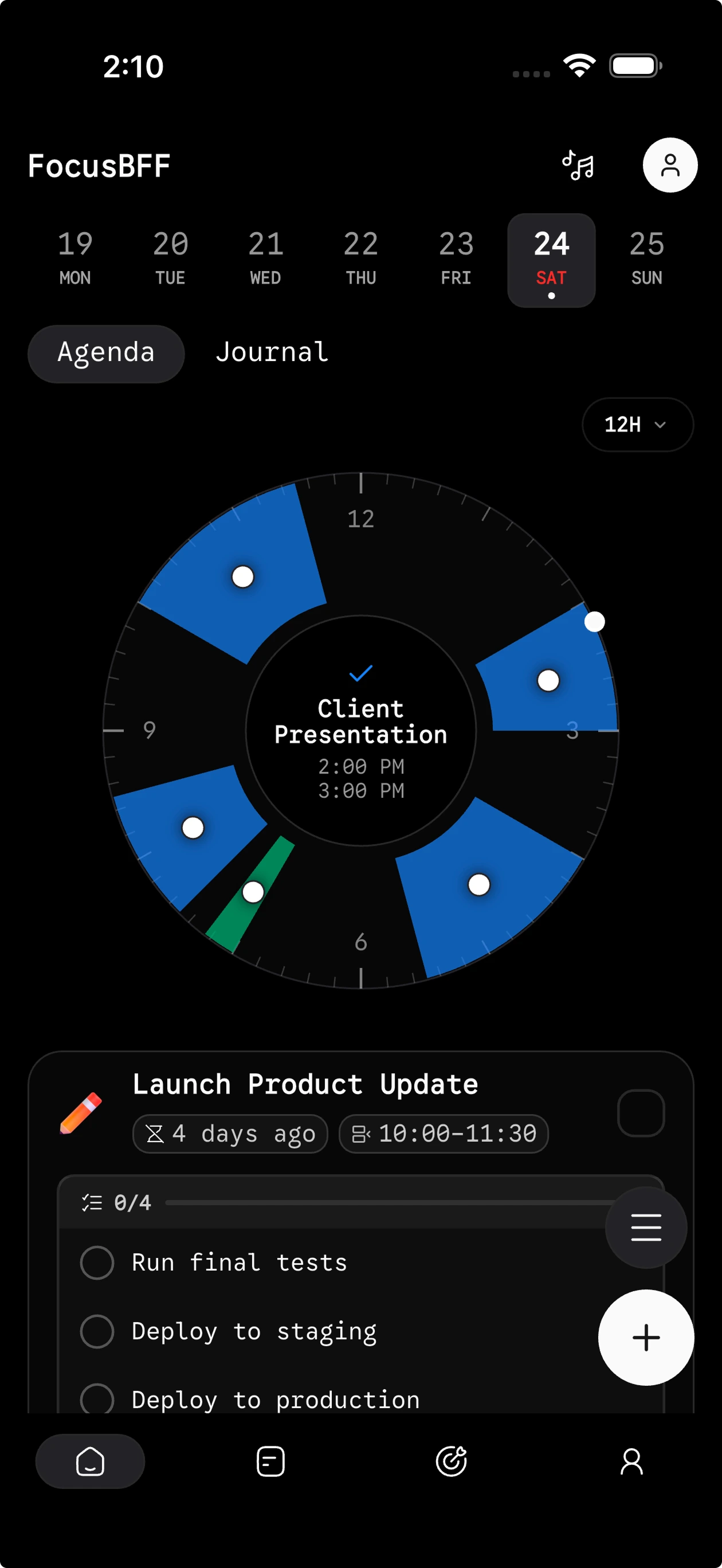This screenshot has height=1568, width=722.
Task: Check off Deploy to staging subtask
Action: tap(97, 1331)
